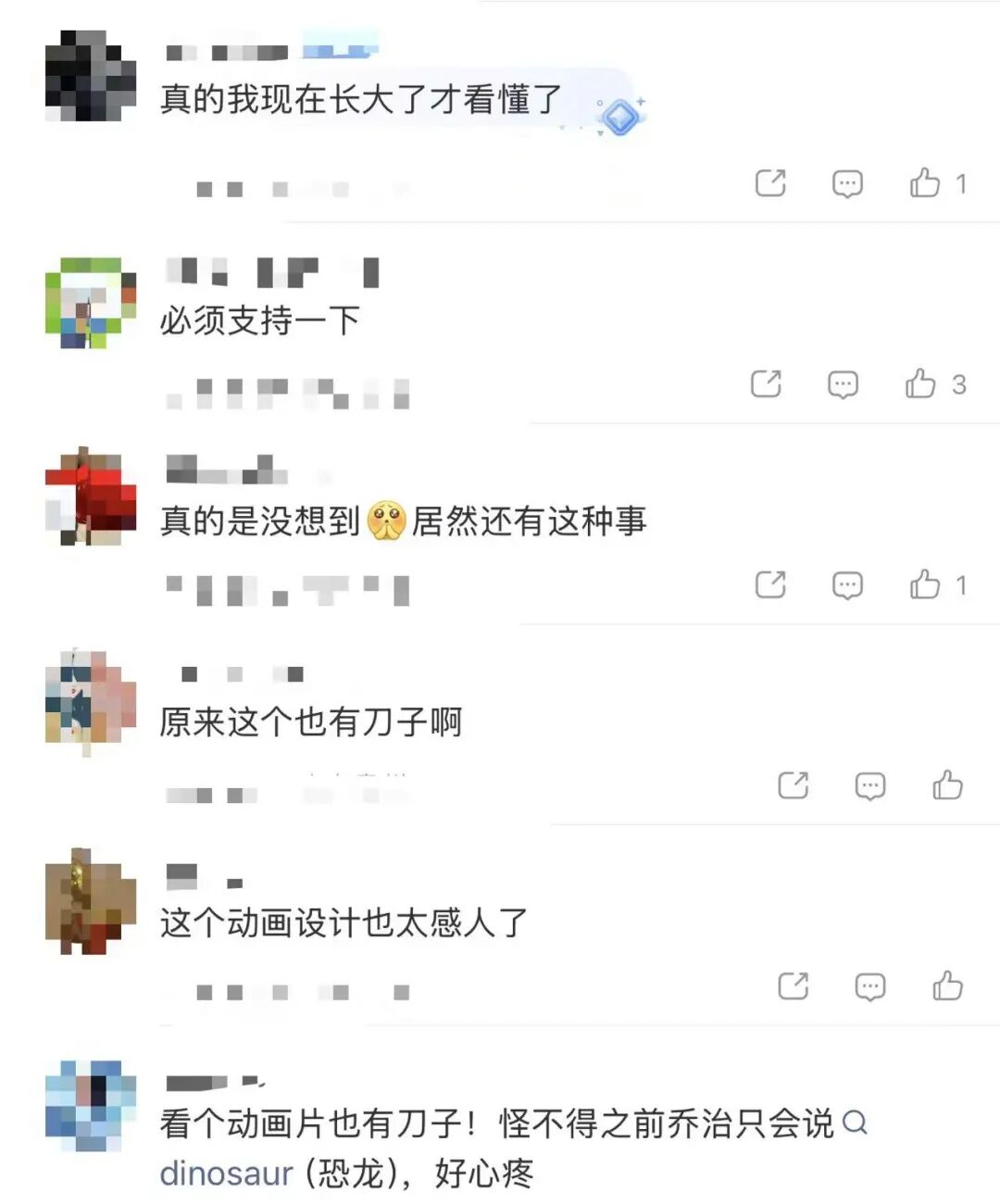The height and width of the screenshot is (1204, 1000).
Task: Open the avatar beside '必须支持一下'
Action: tap(90, 303)
